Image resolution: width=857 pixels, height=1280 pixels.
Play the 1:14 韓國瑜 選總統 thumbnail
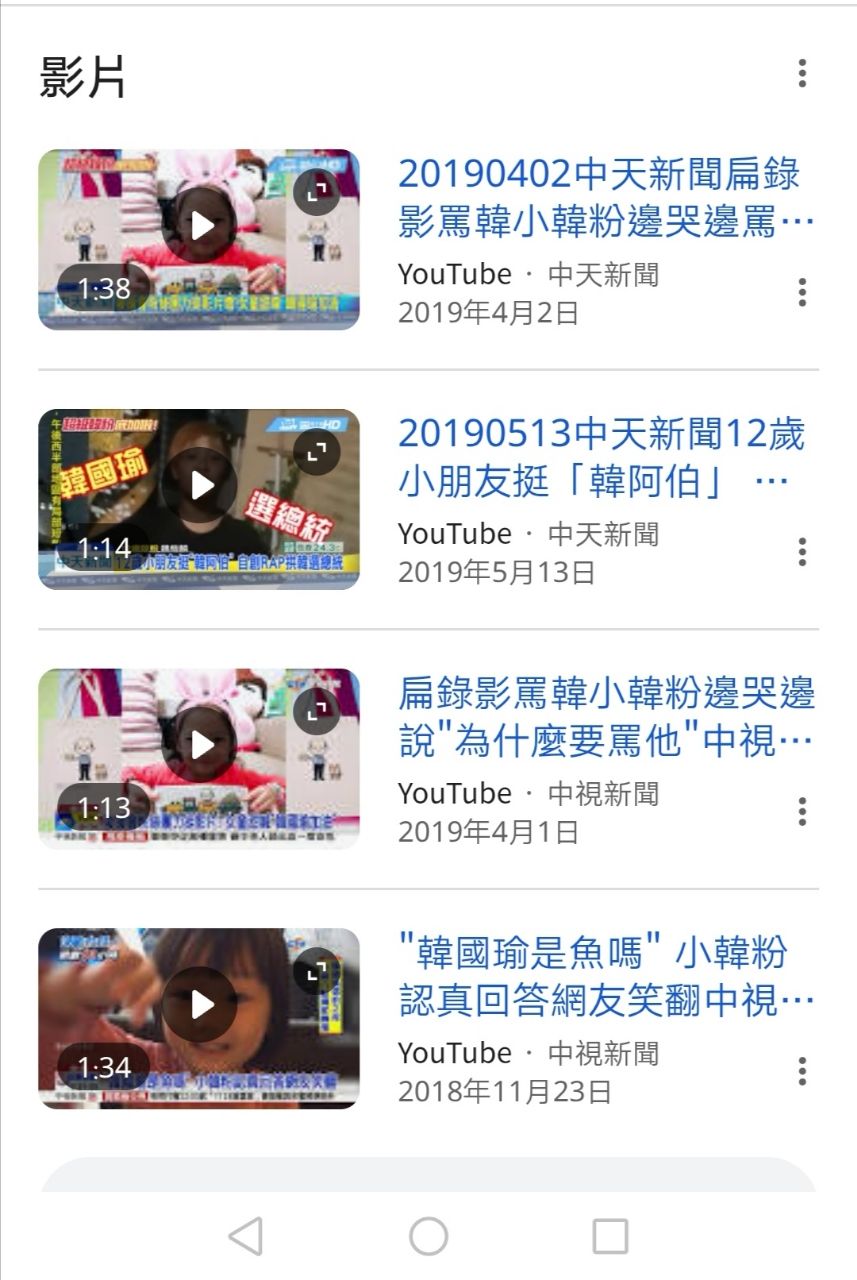tap(201, 485)
